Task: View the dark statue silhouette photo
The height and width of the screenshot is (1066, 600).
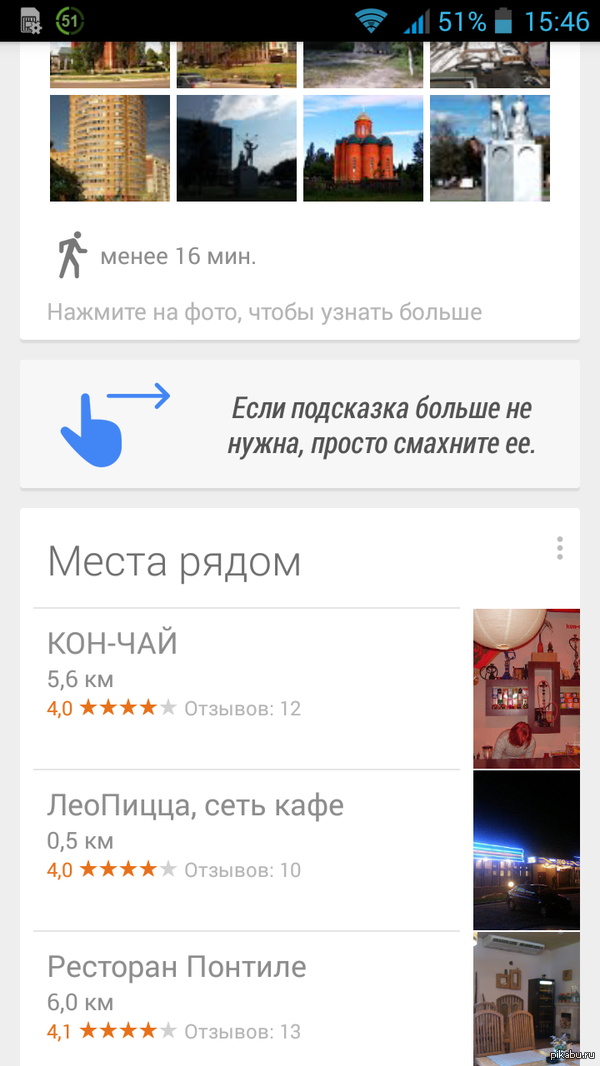Action: pos(236,148)
